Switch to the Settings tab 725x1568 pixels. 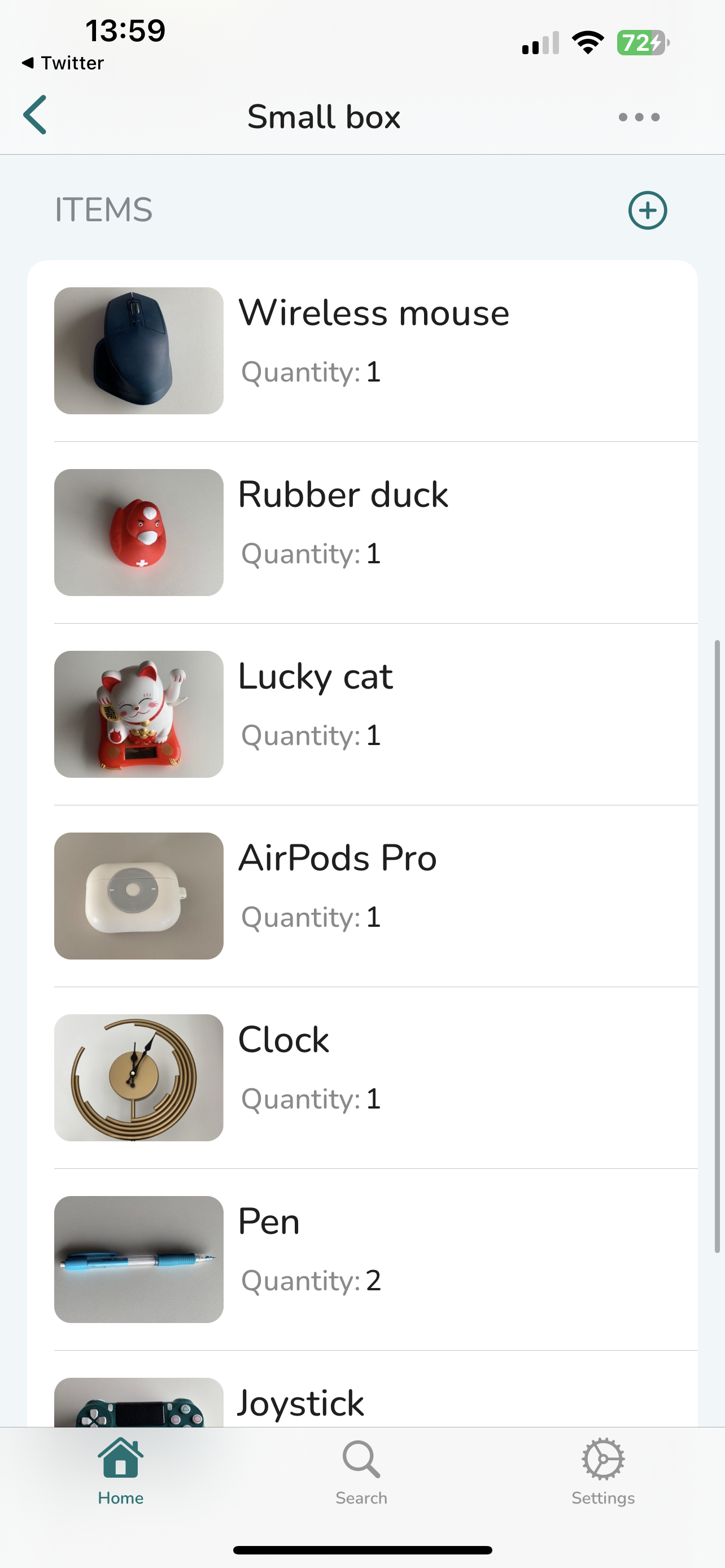(602, 1471)
